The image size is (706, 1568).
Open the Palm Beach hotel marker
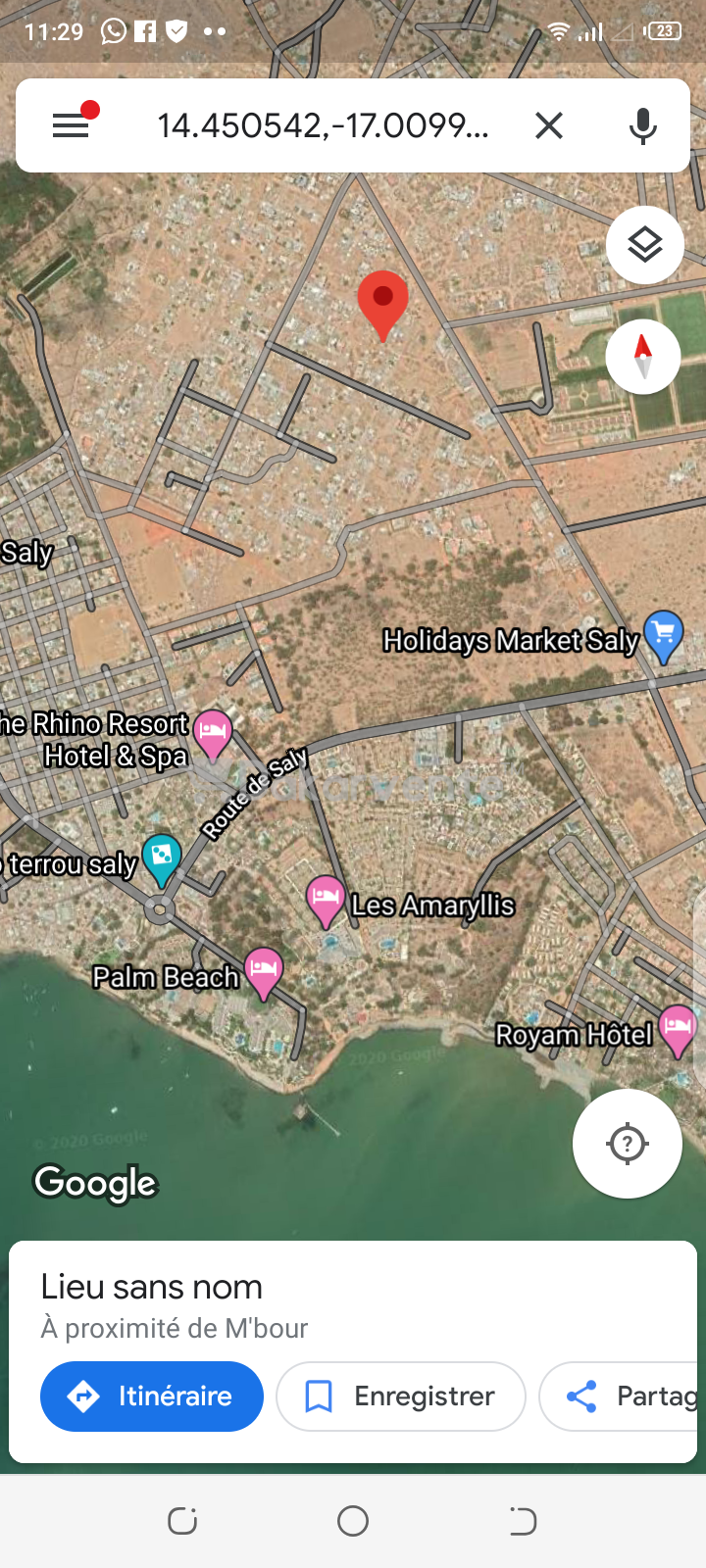tap(263, 973)
